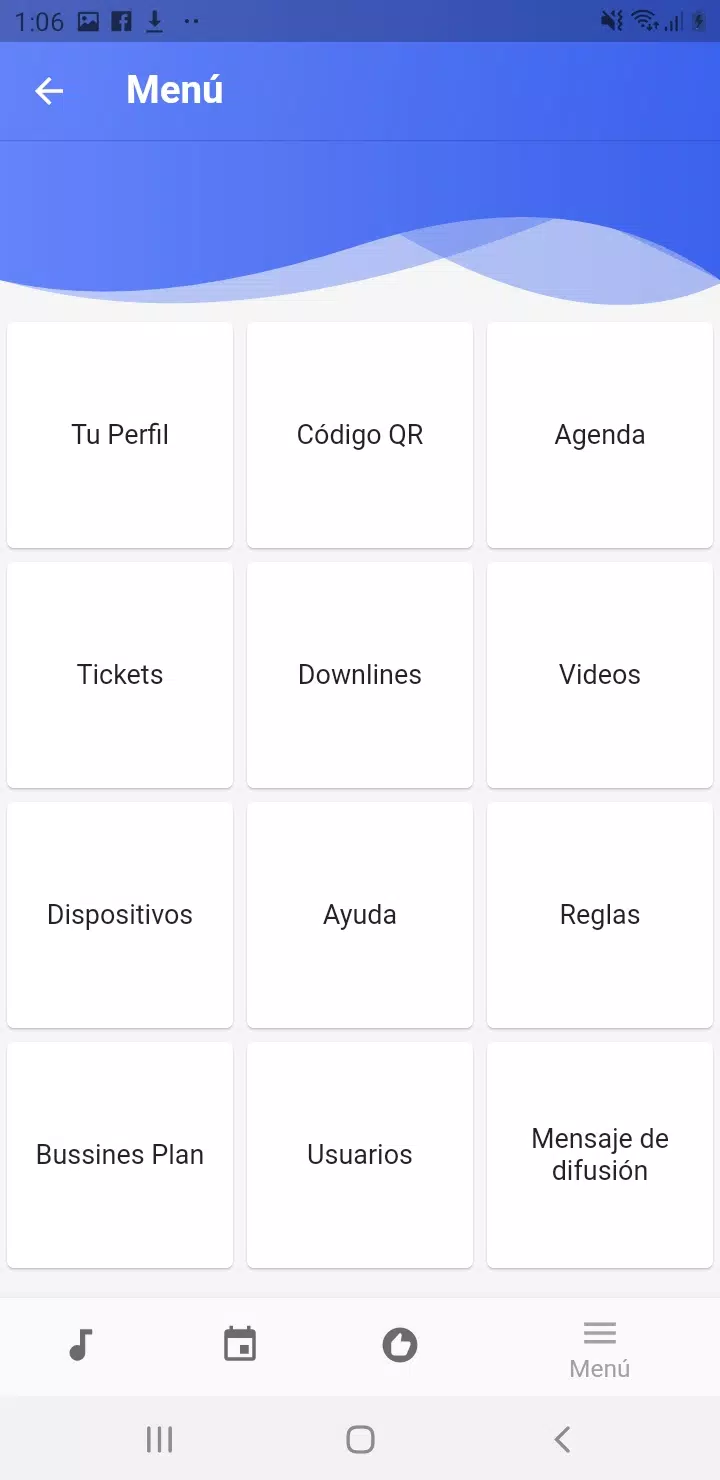
Task: Open the Videos tile
Action: tap(600, 675)
